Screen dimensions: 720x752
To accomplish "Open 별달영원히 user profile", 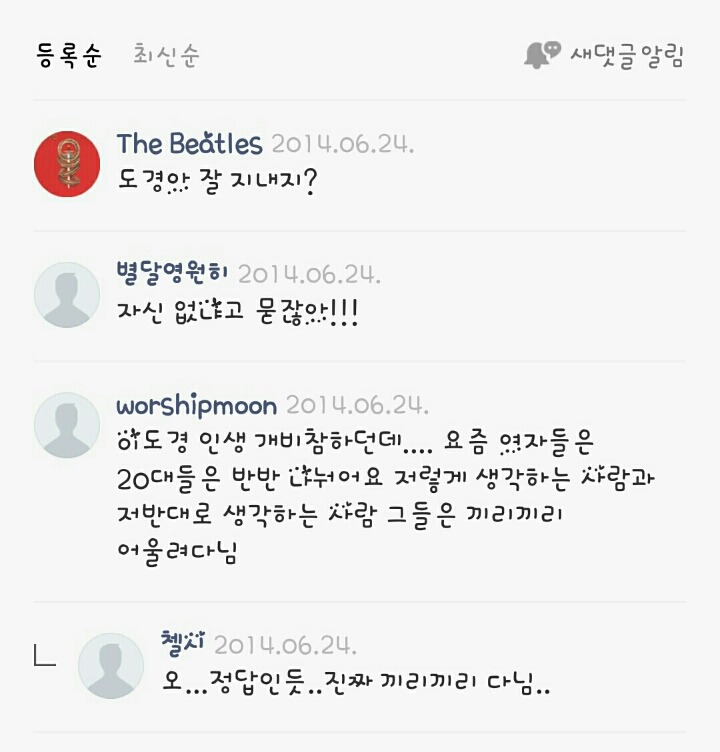I will tap(172, 274).
